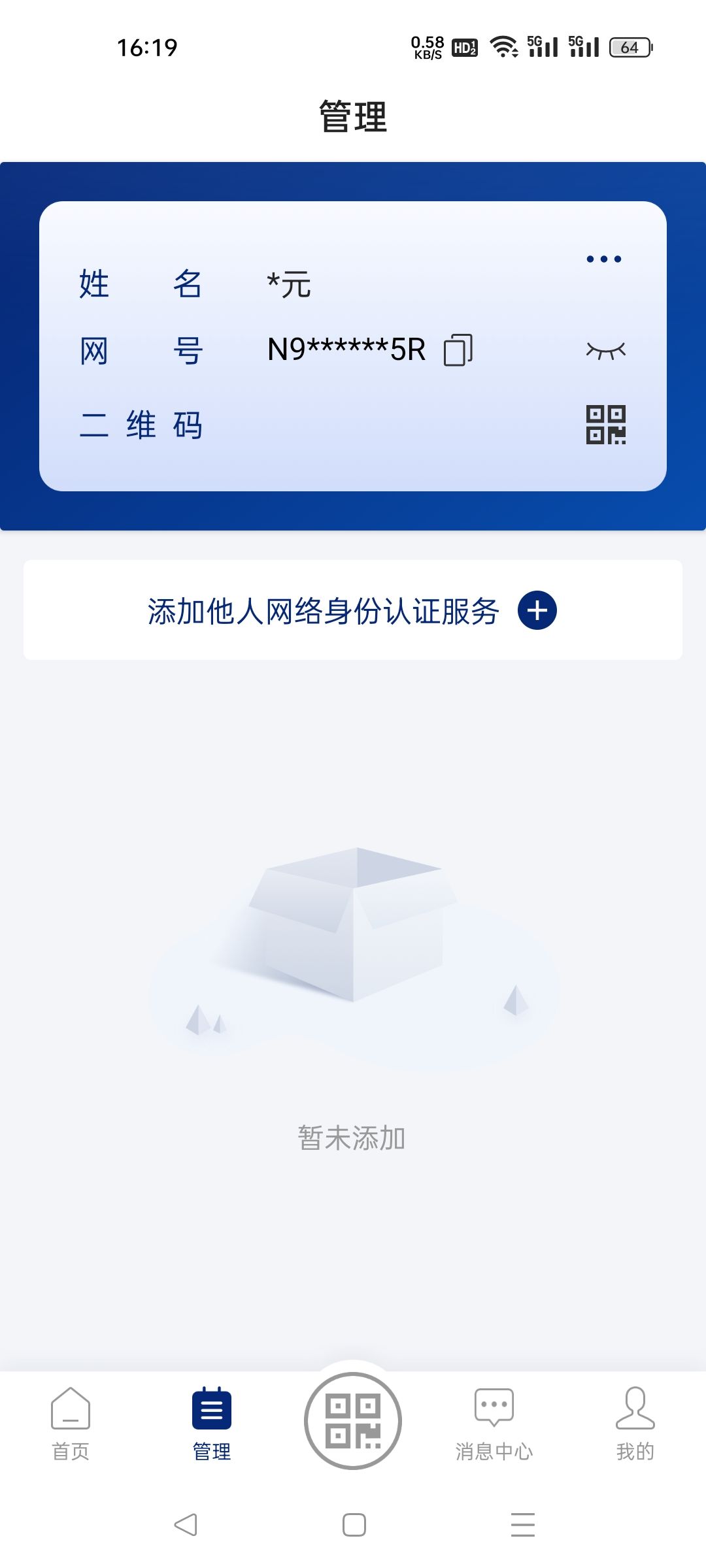
Task: Open the QR code on the 二维码 row
Action: tap(605, 425)
